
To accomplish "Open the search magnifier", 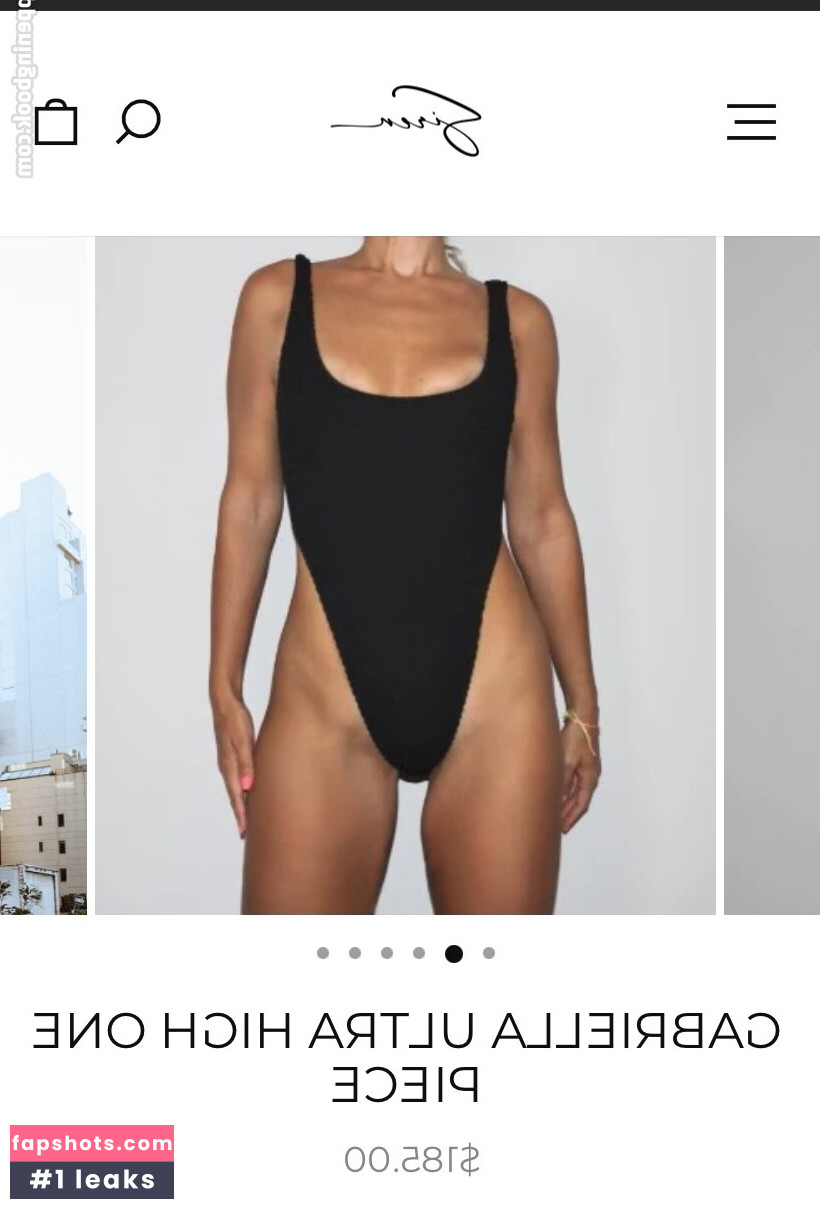I will [x=138, y=122].
